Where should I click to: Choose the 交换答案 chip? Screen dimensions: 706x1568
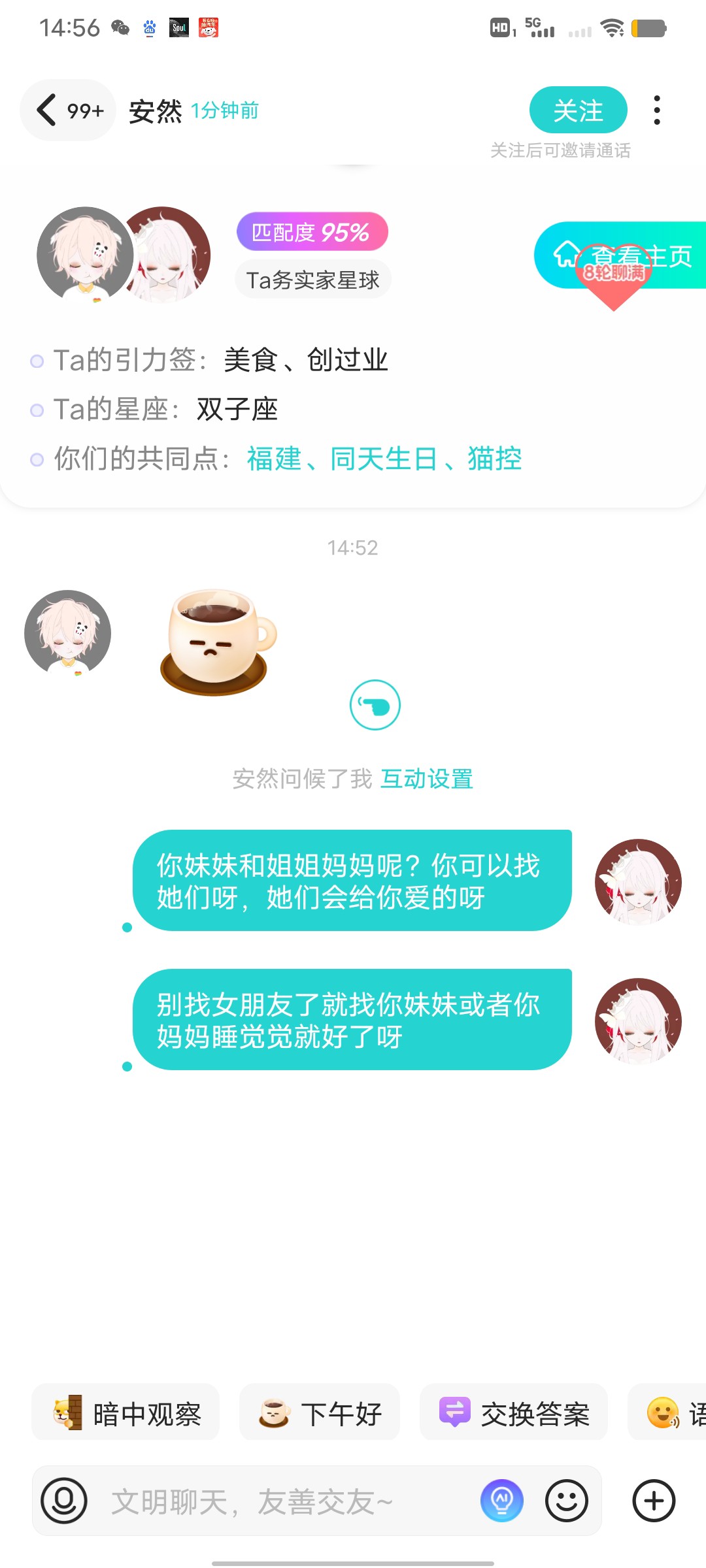click(x=513, y=1414)
